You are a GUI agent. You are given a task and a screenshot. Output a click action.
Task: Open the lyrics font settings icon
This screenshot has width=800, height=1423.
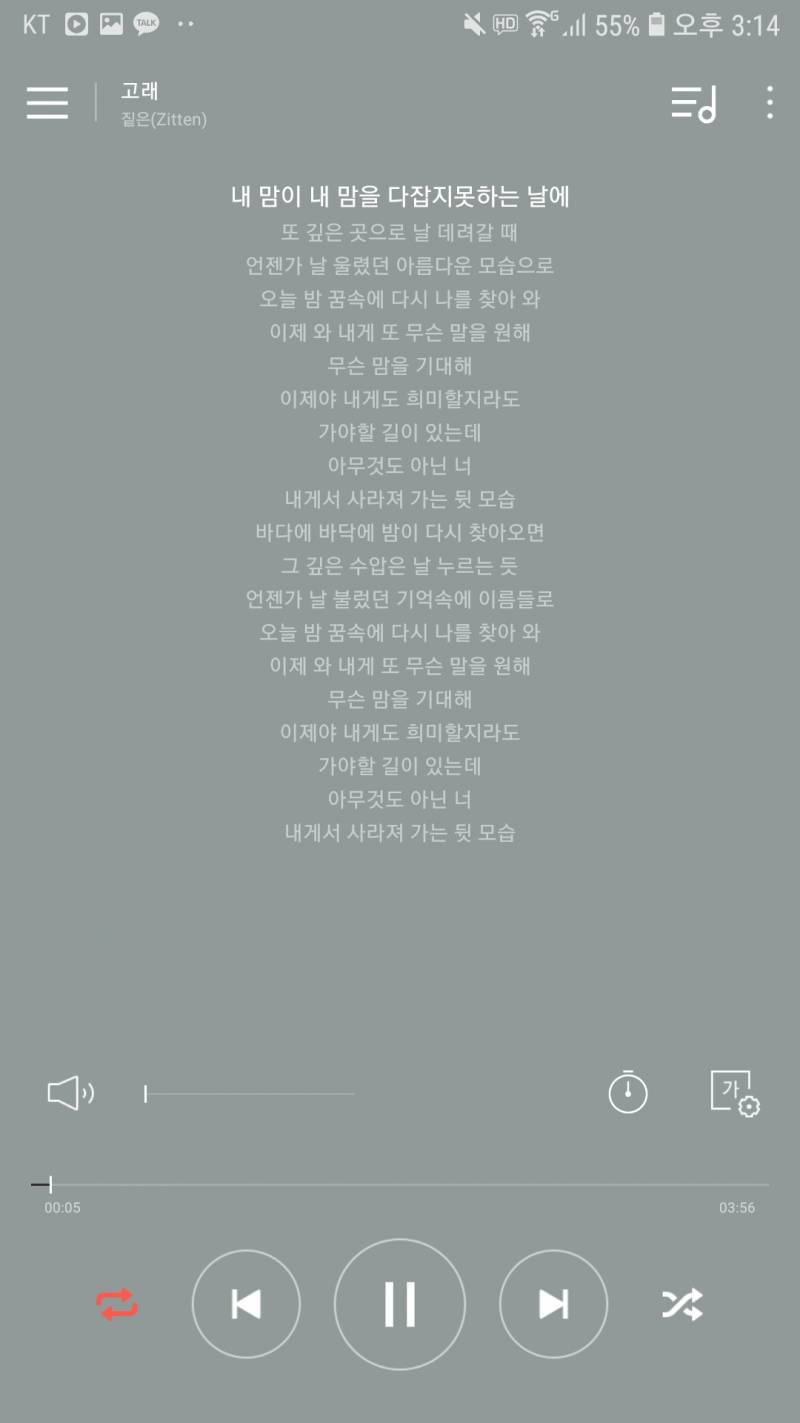(733, 1093)
